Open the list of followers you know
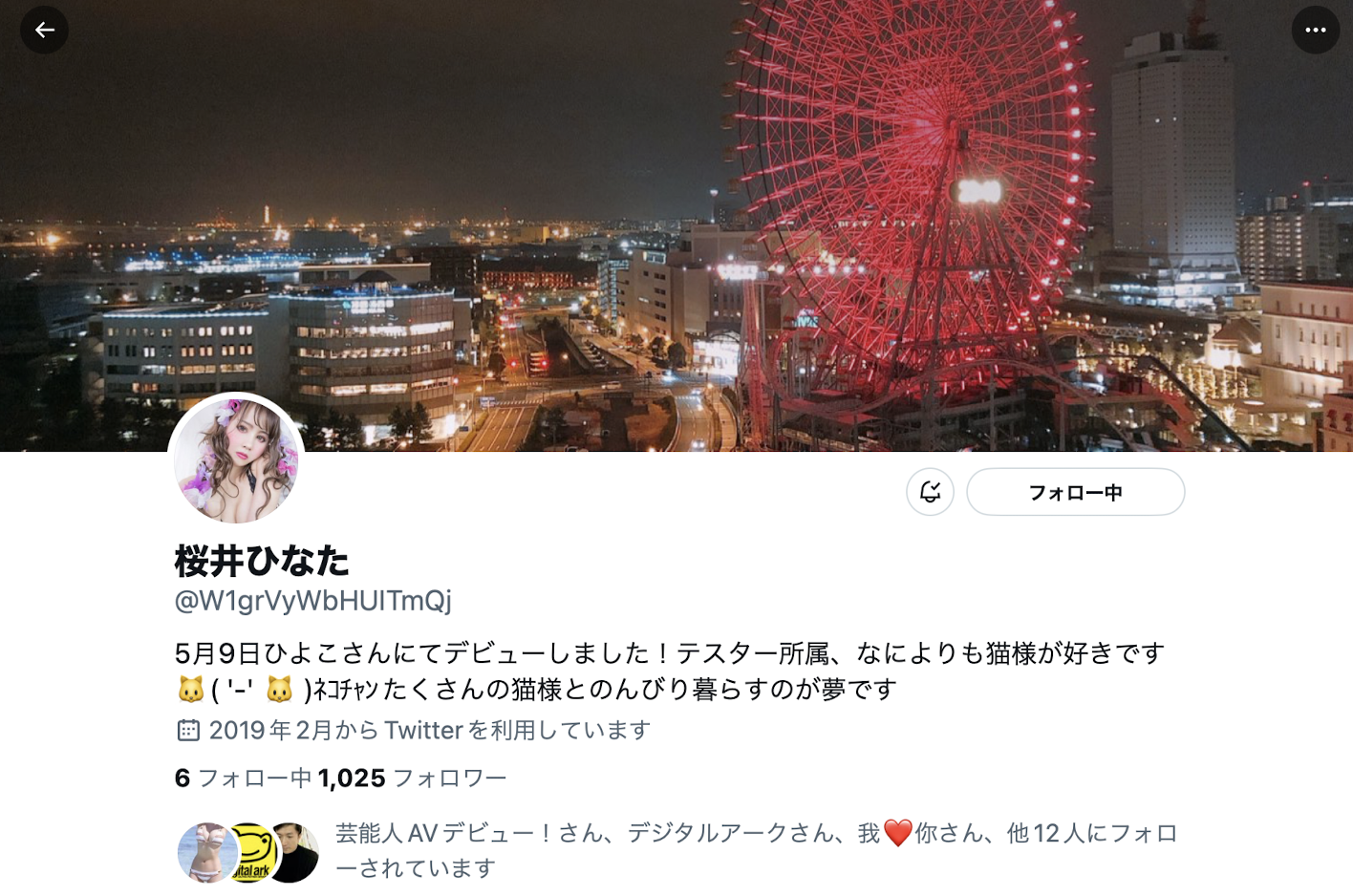Image resolution: width=1353 pixels, height=896 pixels. 755,850
